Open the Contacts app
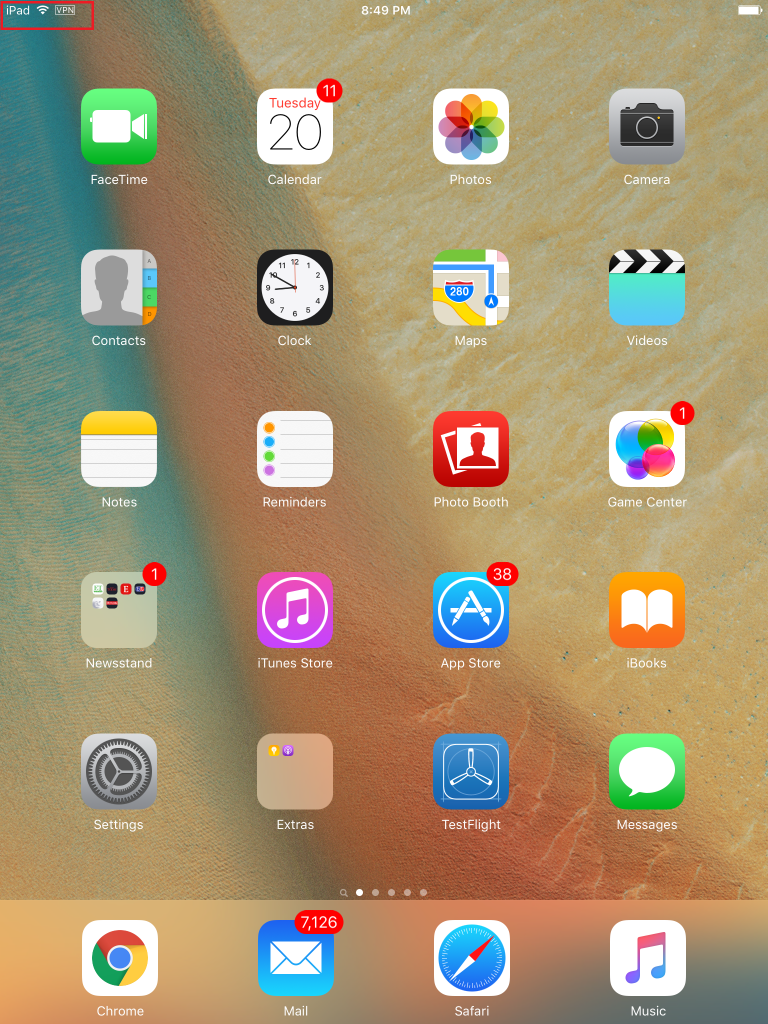The height and width of the screenshot is (1024, 768). pyautogui.click(x=119, y=288)
